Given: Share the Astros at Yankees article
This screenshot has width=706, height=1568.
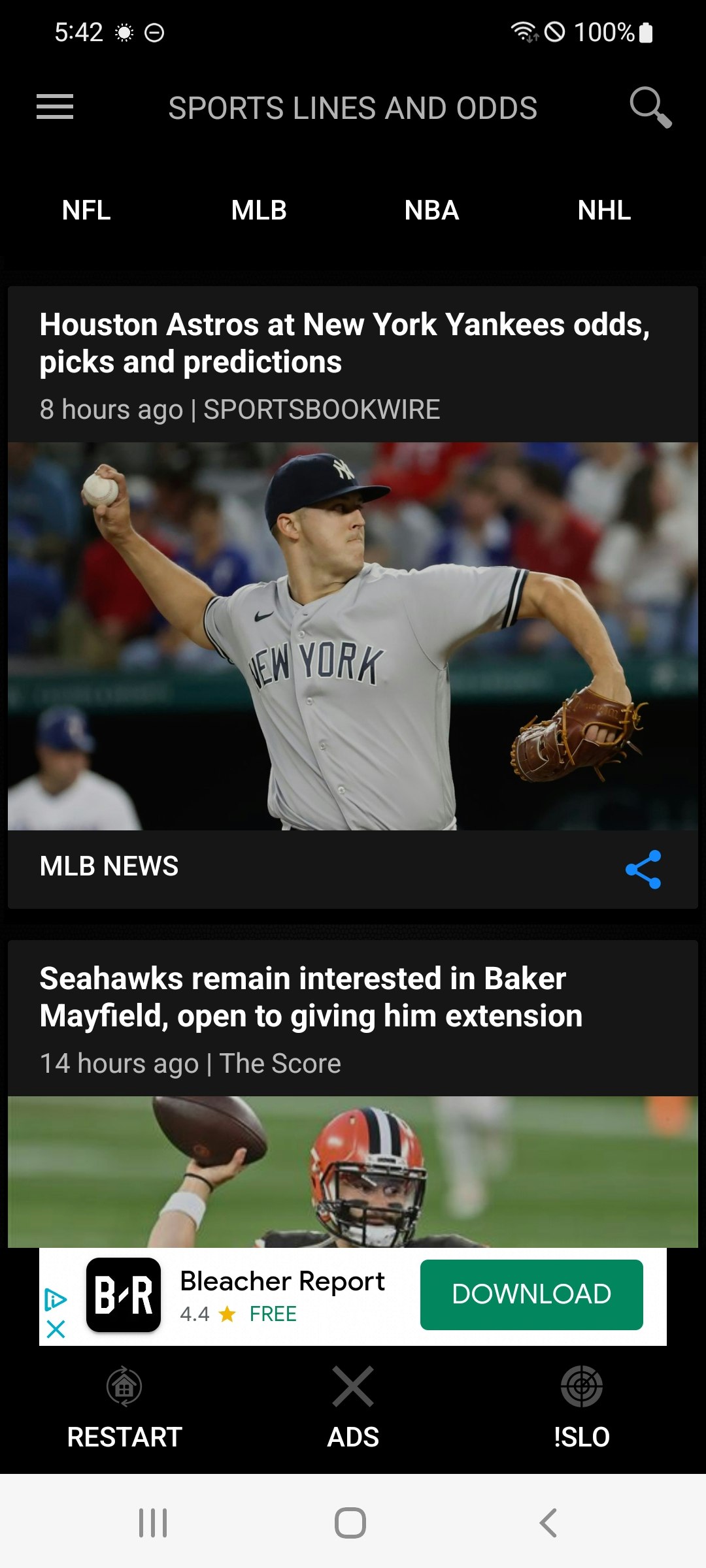Looking at the screenshot, I should [x=643, y=869].
